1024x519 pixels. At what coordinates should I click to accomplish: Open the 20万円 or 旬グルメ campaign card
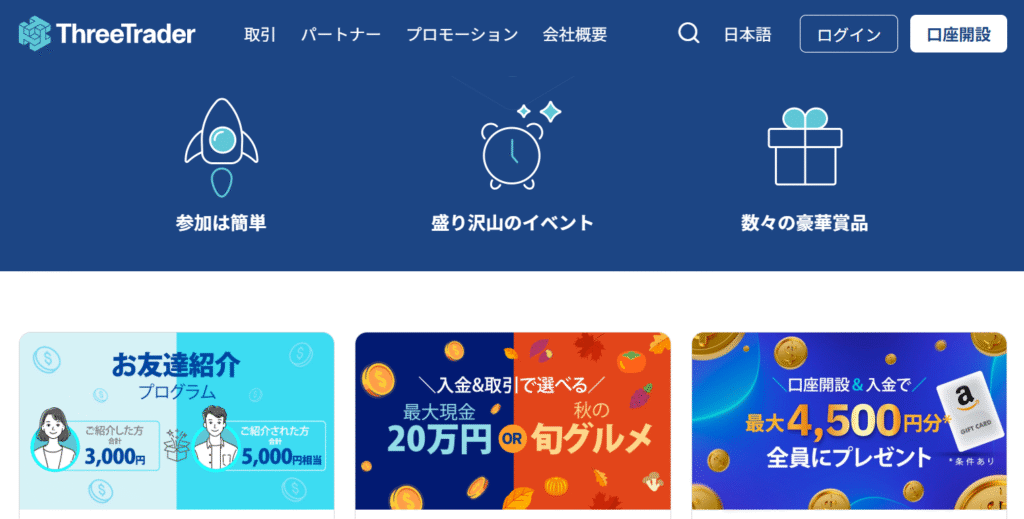(x=513, y=421)
